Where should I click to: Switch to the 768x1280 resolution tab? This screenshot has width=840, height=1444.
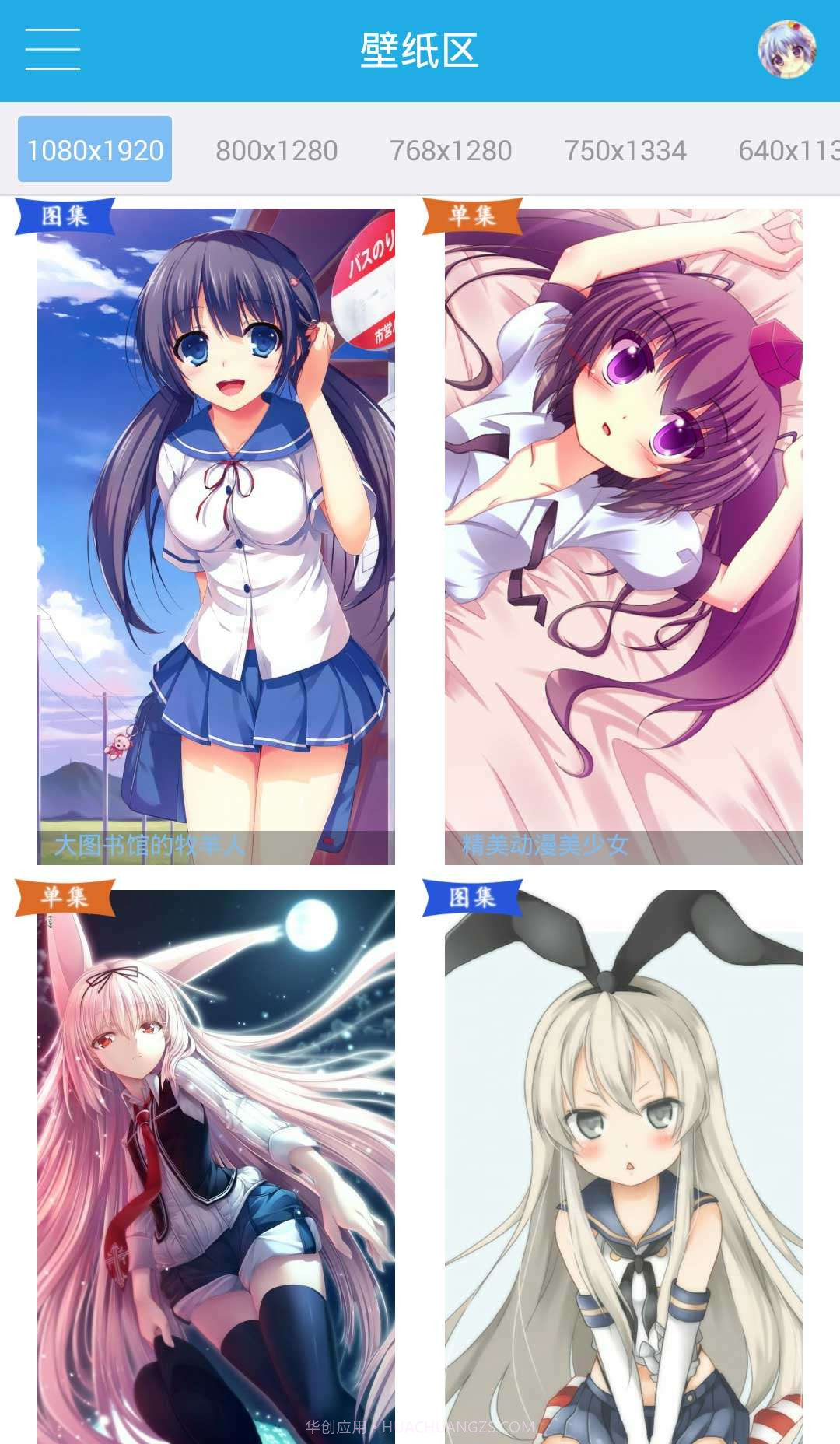[x=450, y=150]
